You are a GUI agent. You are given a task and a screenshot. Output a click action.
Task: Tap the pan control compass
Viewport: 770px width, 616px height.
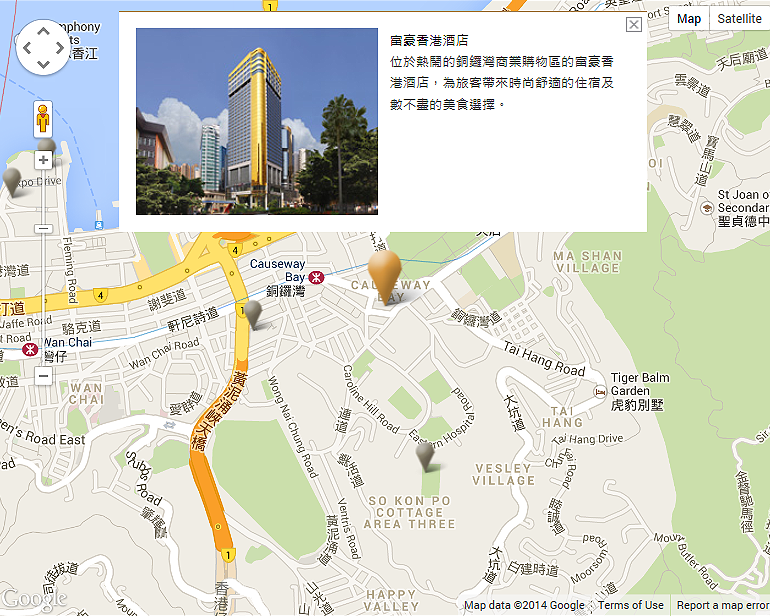43,47
